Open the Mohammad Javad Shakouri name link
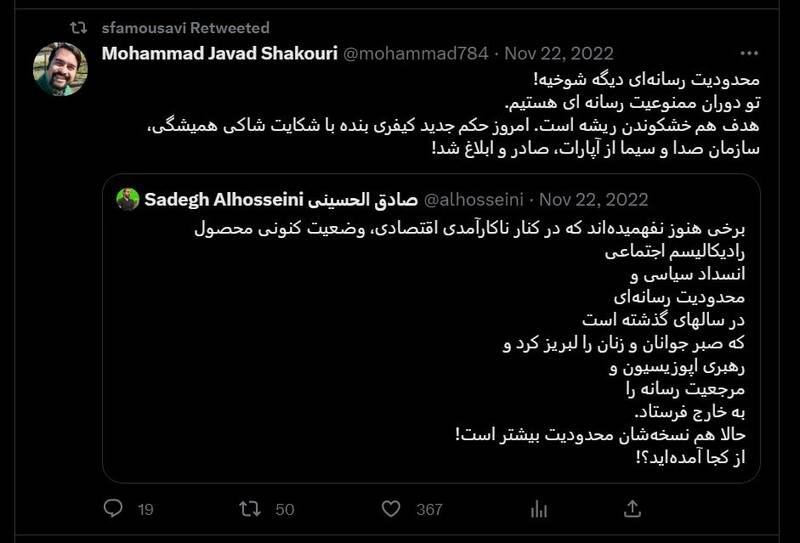800x543 pixels. coord(220,53)
